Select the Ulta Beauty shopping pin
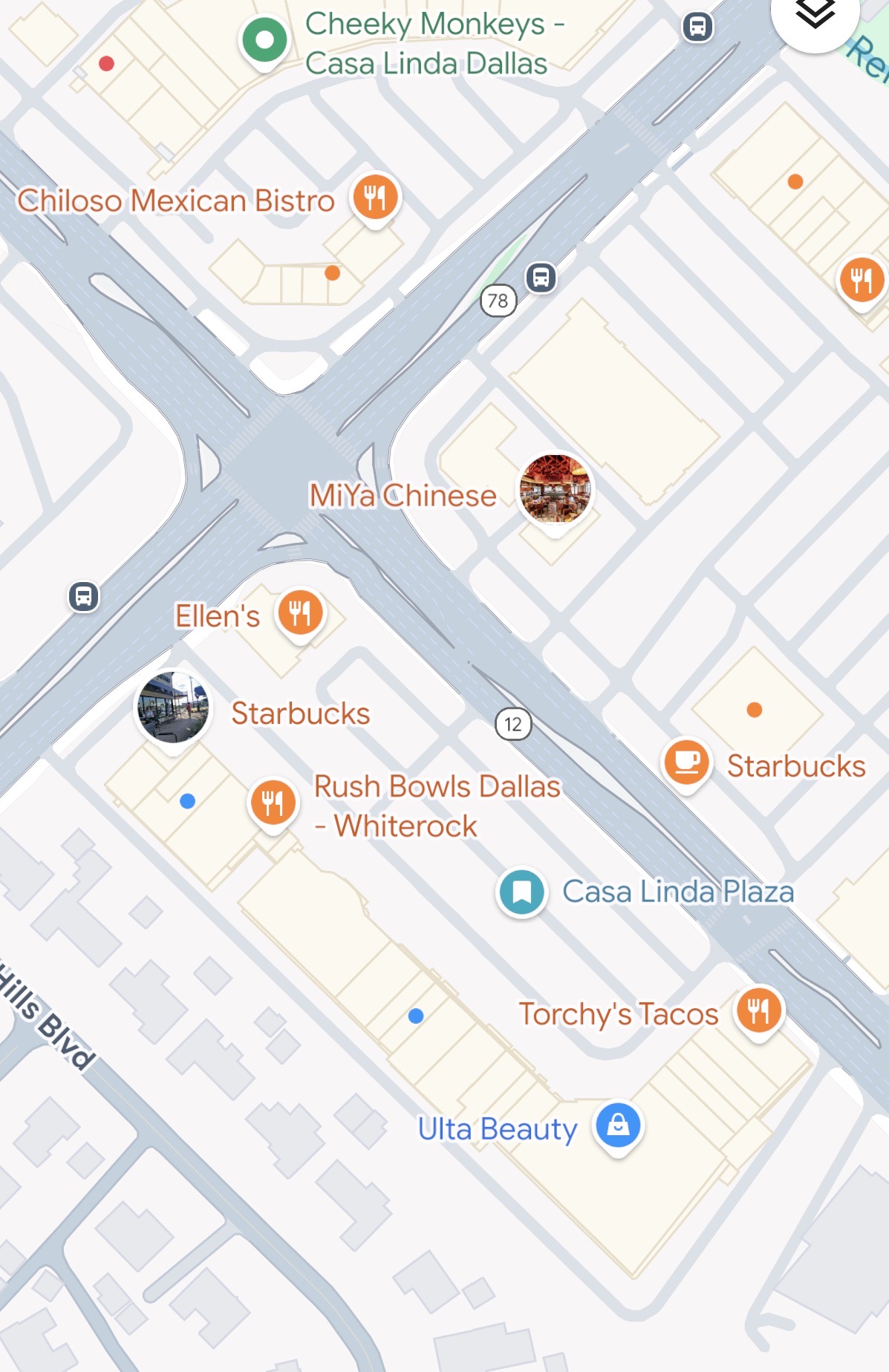 pyautogui.click(x=618, y=1126)
